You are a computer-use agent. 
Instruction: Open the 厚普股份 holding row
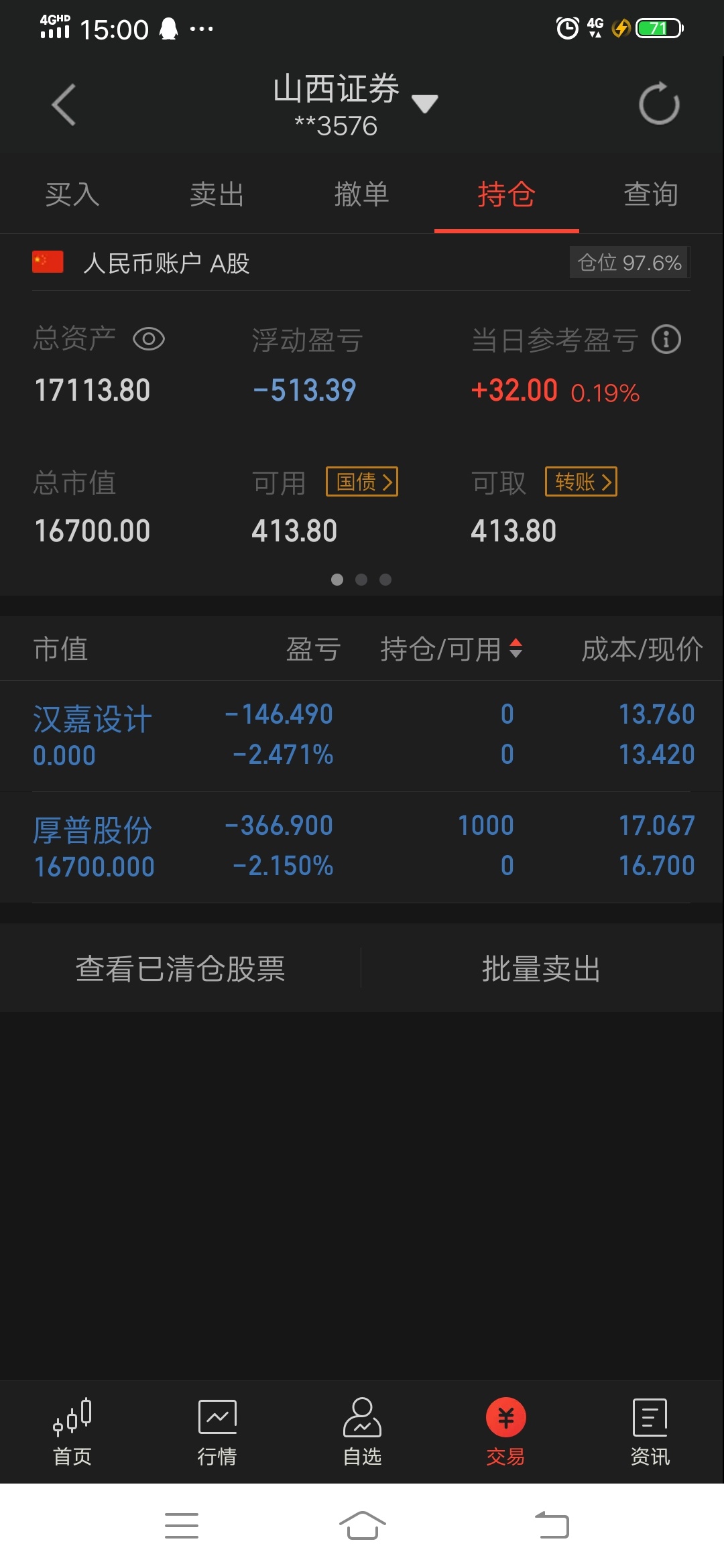362,847
